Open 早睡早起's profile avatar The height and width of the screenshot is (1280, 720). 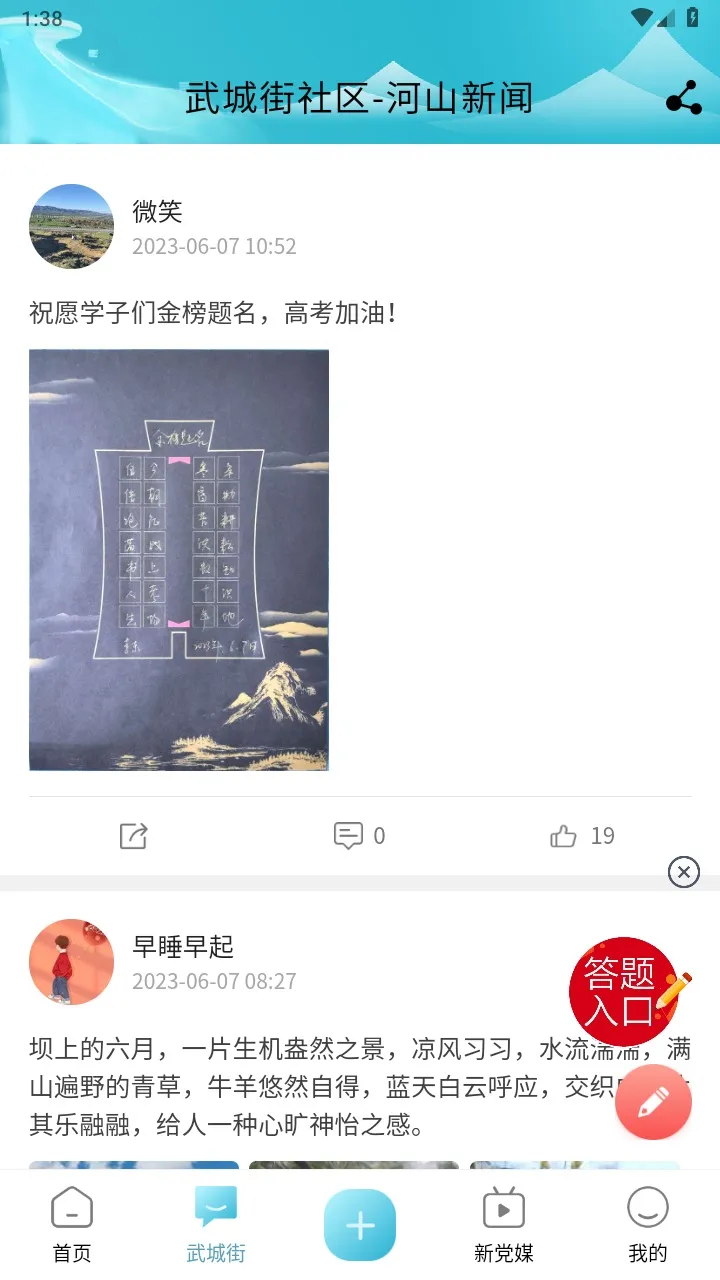click(x=71, y=961)
